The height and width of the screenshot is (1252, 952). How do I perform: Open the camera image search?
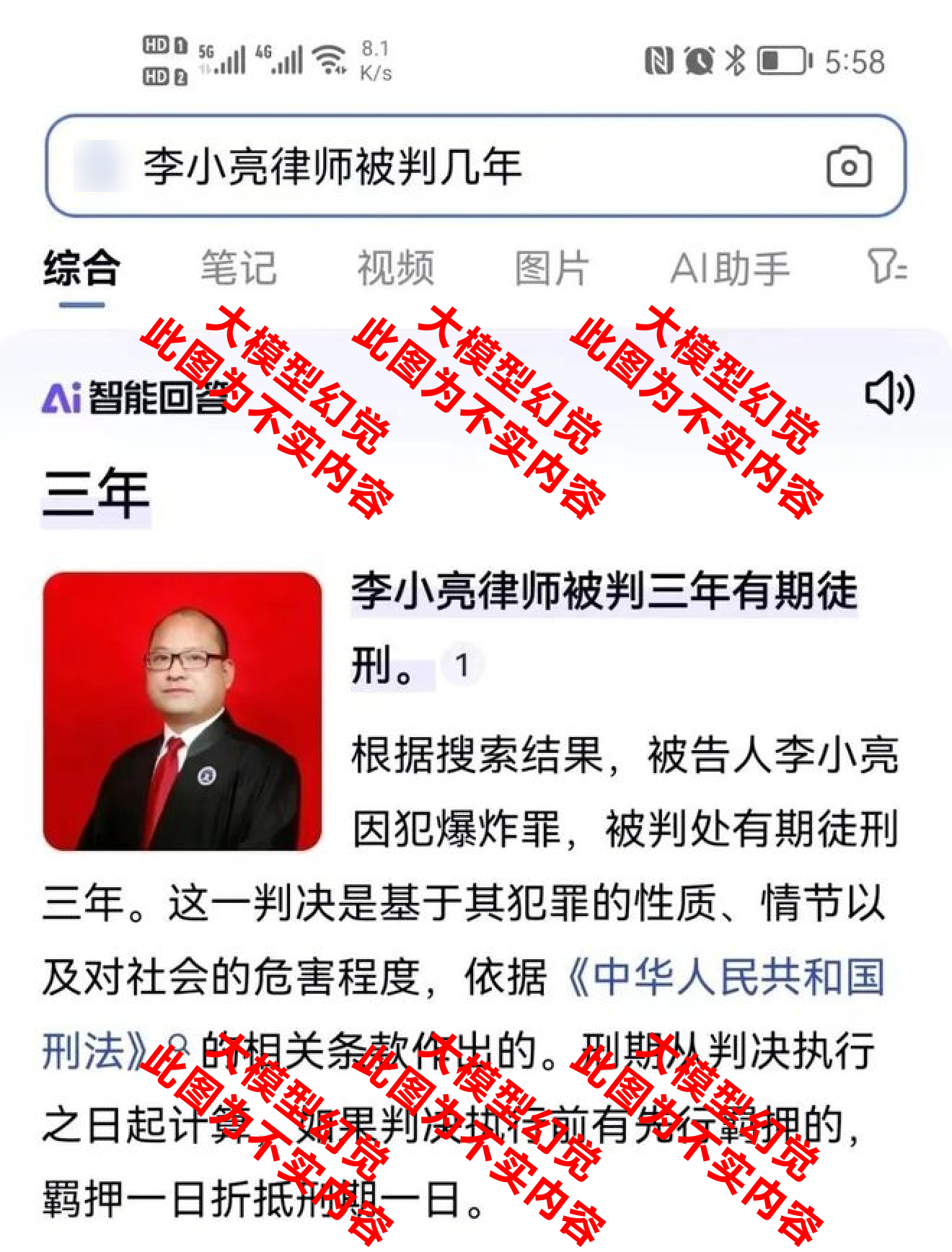(849, 167)
